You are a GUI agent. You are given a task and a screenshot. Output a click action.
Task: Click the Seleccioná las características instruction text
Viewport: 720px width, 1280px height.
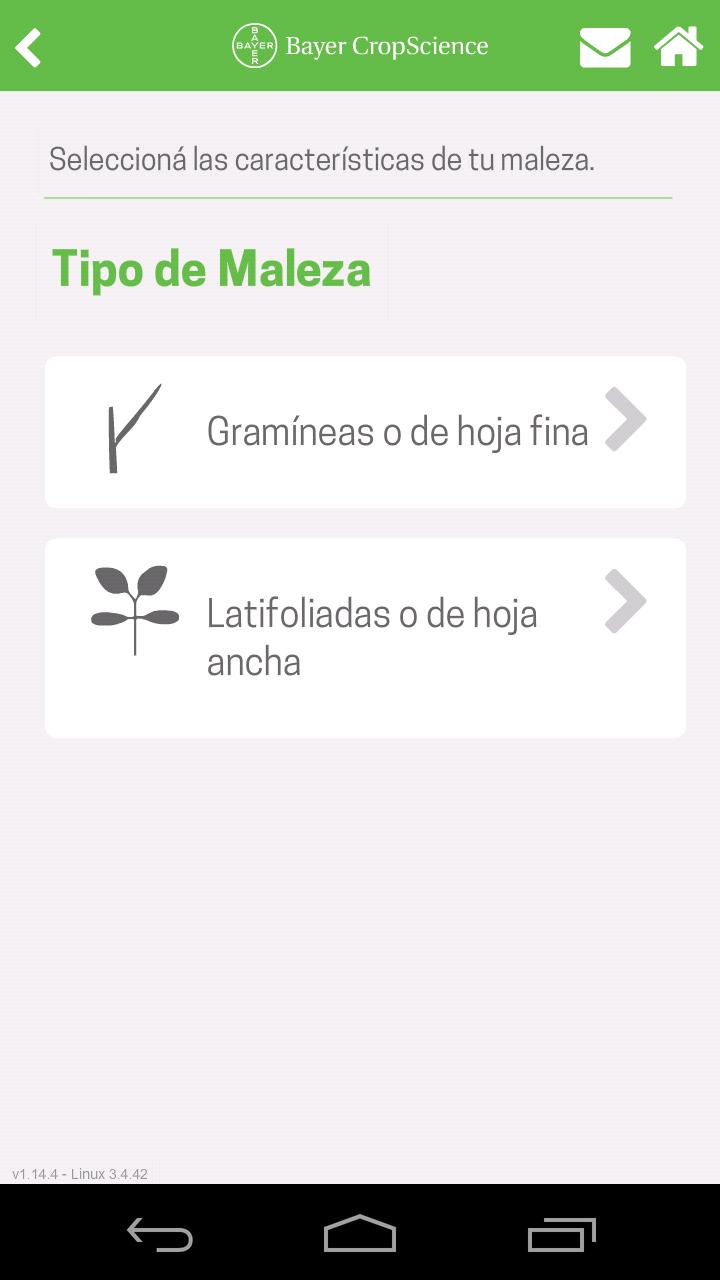pyautogui.click(x=322, y=158)
